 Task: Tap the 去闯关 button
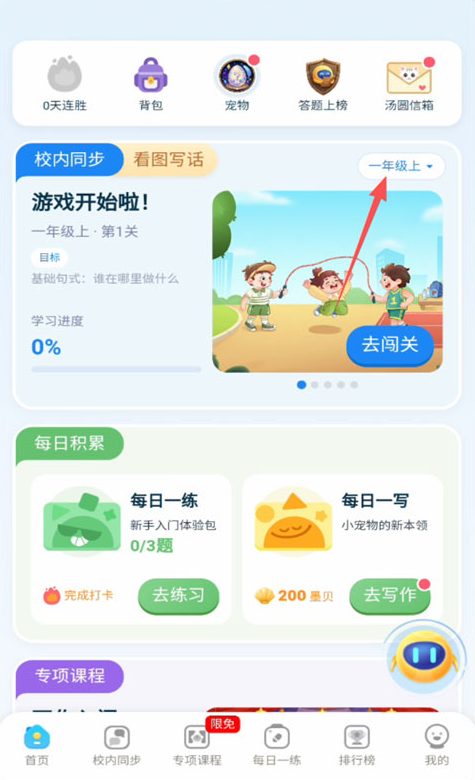(390, 344)
